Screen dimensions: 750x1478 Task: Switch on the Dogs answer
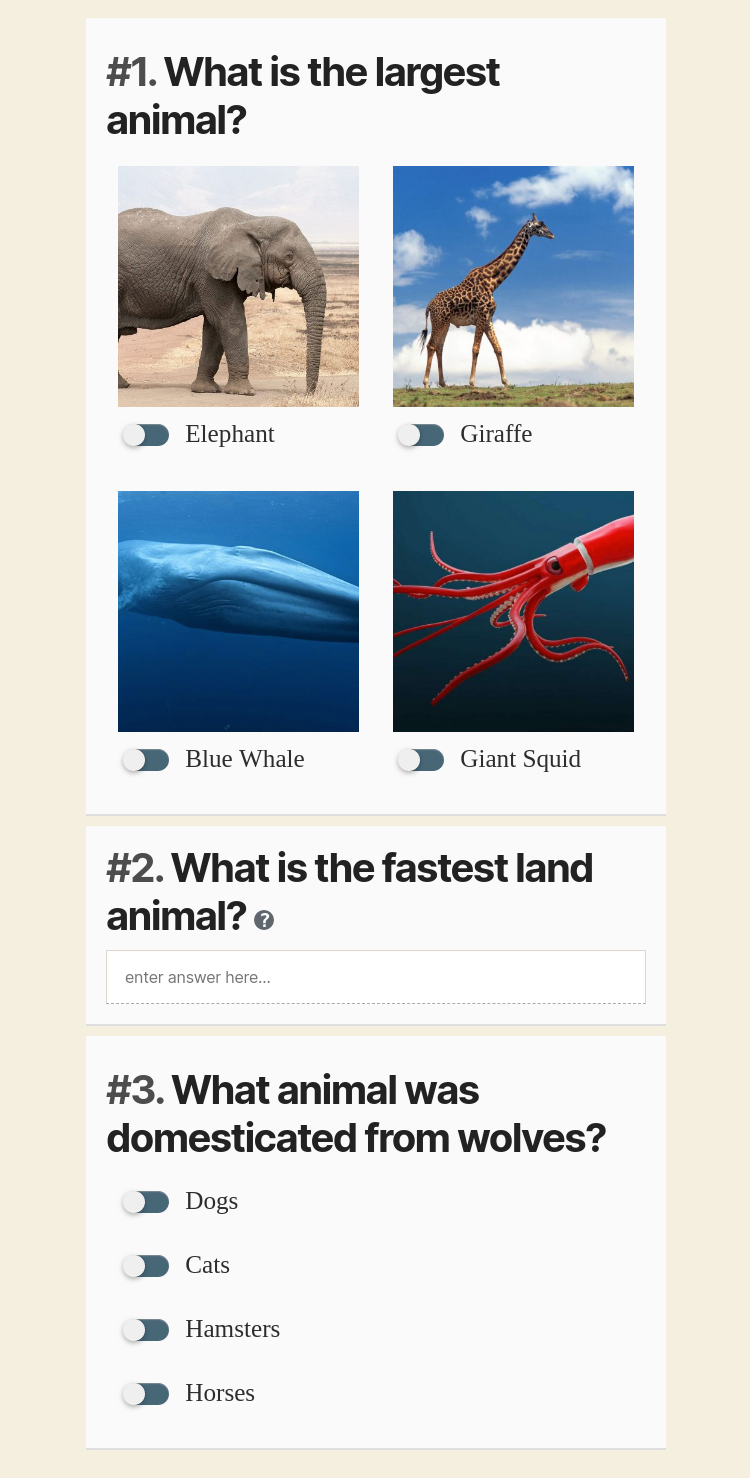pyautogui.click(x=146, y=1202)
